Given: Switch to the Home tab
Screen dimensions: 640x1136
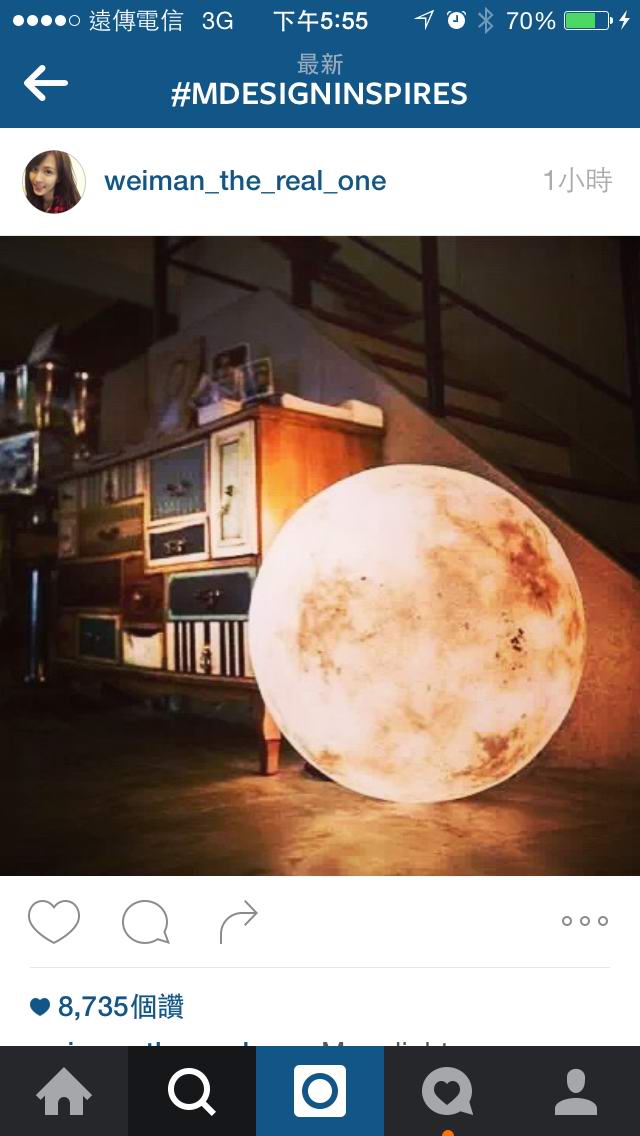Looking at the screenshot, I should [x=64, y=1092].
